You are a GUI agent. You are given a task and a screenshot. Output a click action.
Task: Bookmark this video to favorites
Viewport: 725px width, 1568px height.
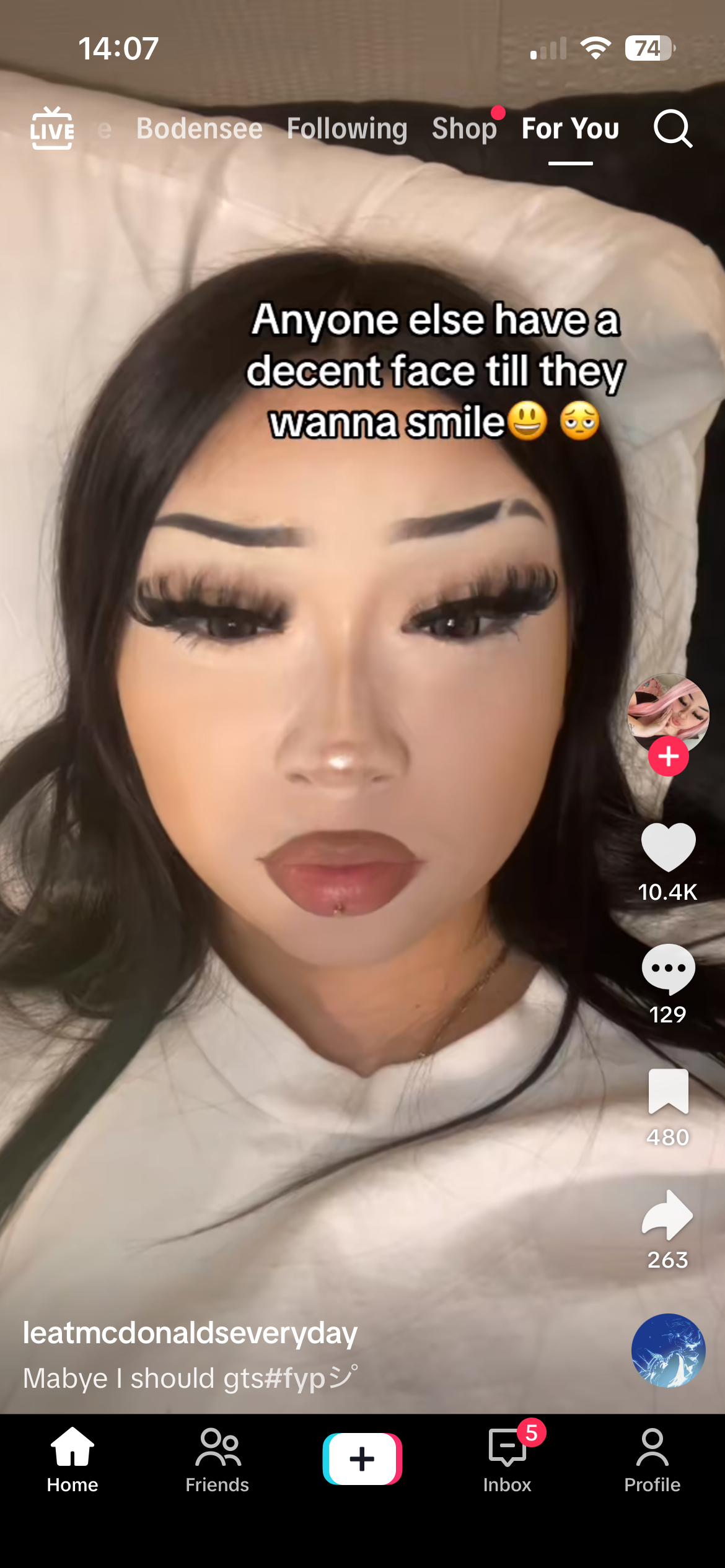click(x=668, y=1092)
